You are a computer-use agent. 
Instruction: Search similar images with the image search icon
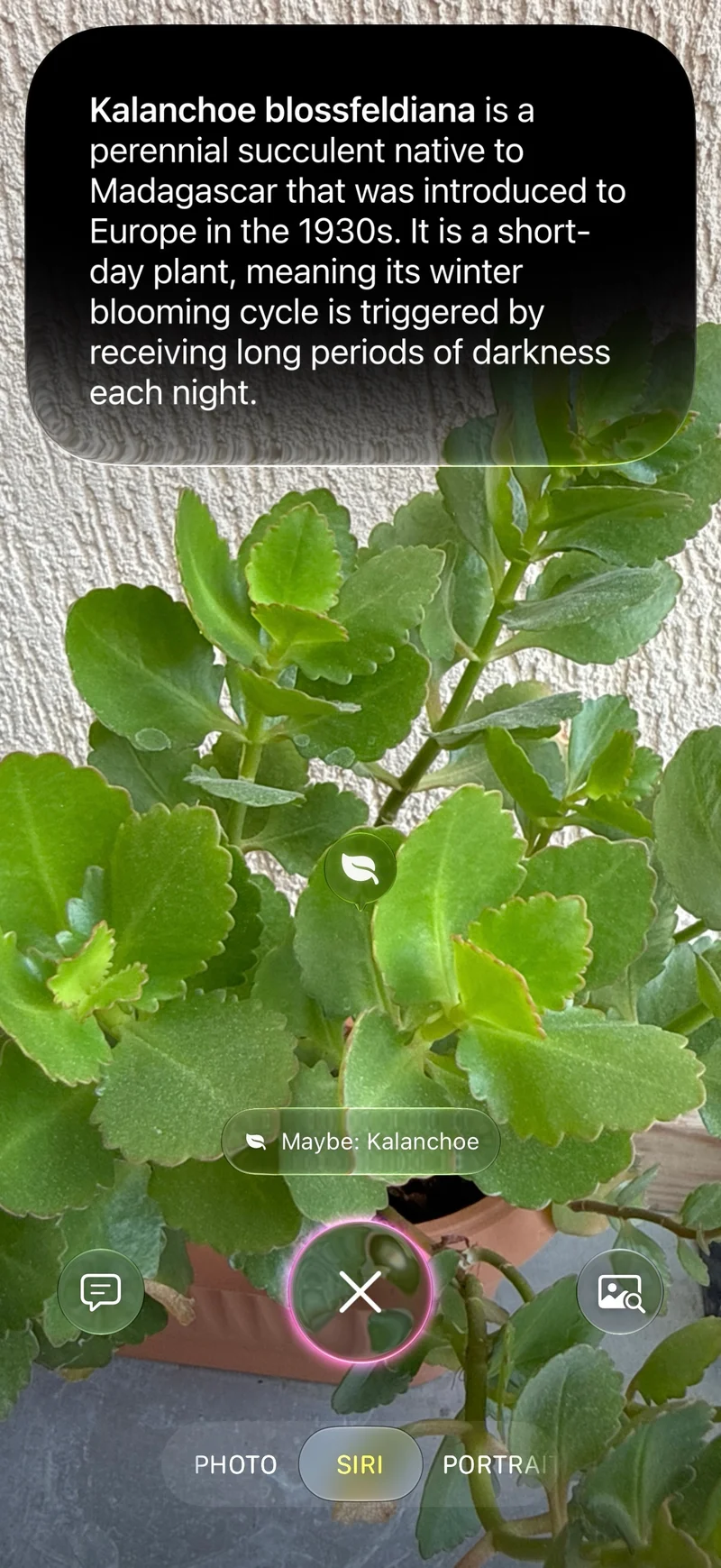620,1291
